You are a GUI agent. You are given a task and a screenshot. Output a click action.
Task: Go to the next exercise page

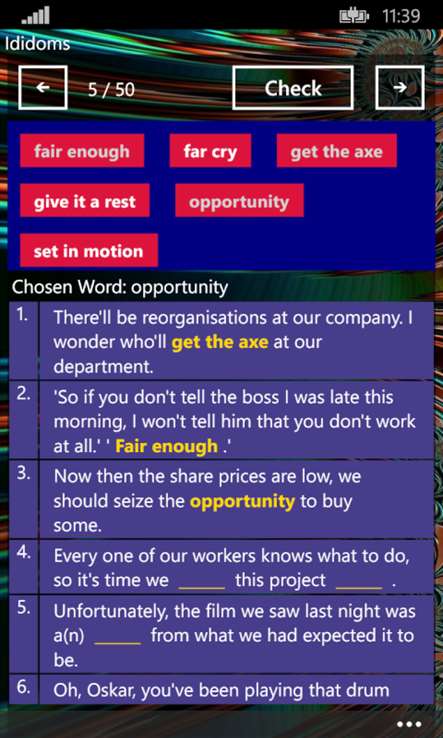click(x=400, y=88)
